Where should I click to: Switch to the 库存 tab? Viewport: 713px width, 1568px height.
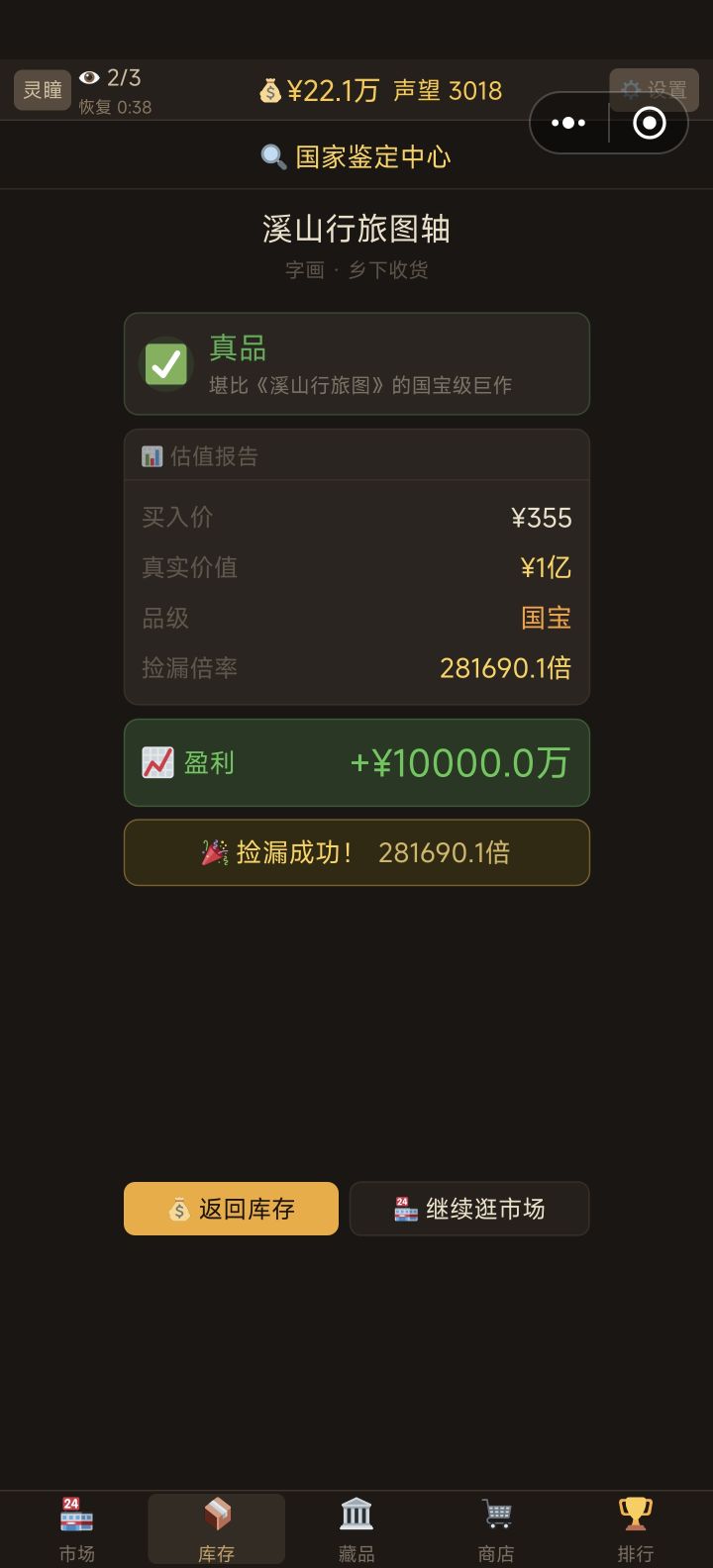pos(217,1526)
